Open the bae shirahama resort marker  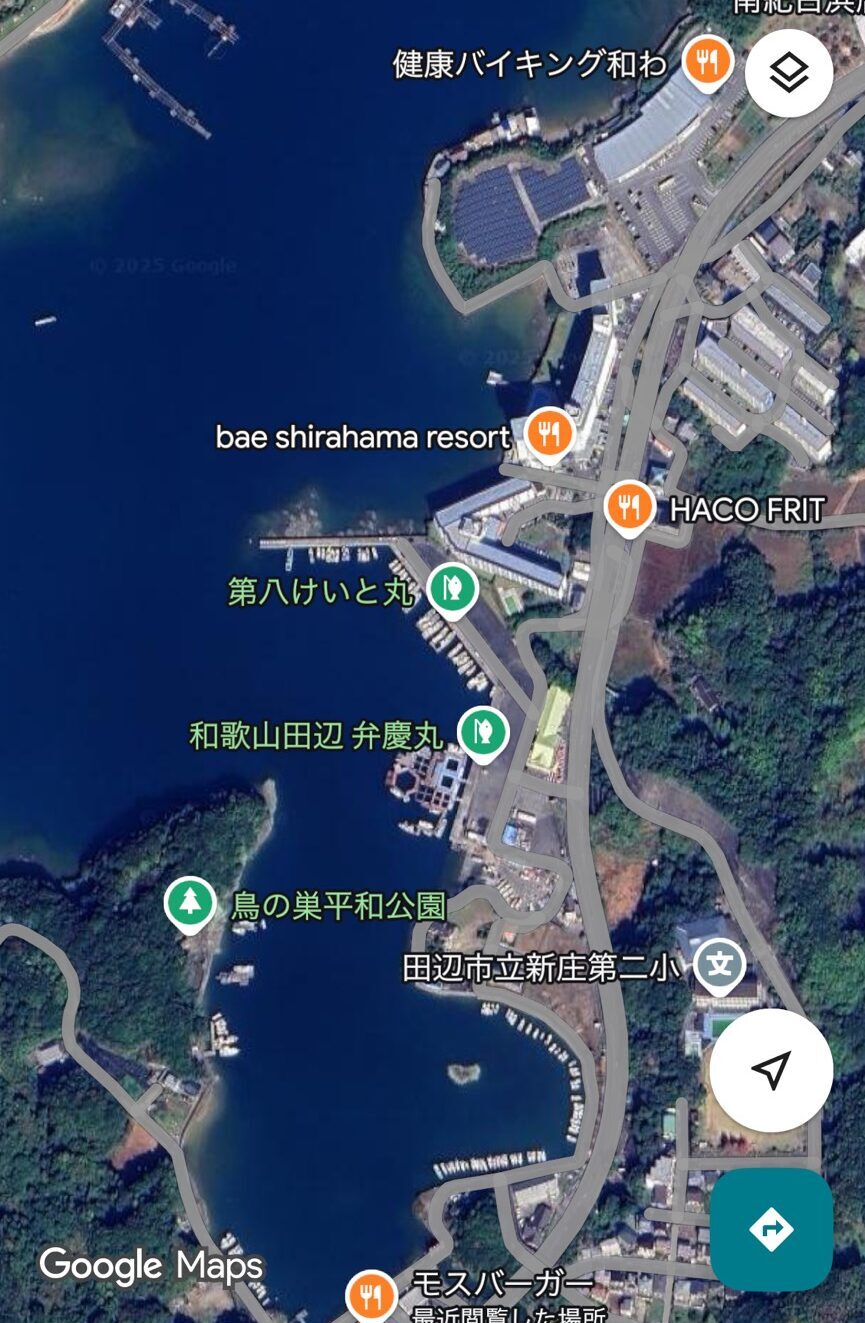pos(548,435)
